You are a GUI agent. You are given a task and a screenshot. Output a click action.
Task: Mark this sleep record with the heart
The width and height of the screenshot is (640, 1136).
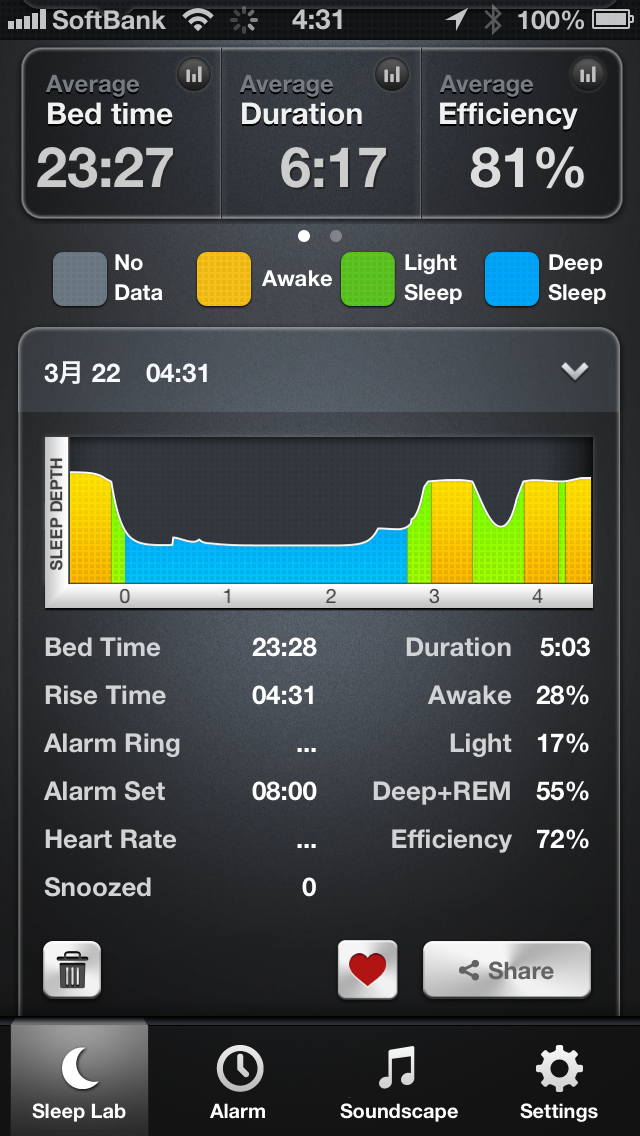pos(367,969)
